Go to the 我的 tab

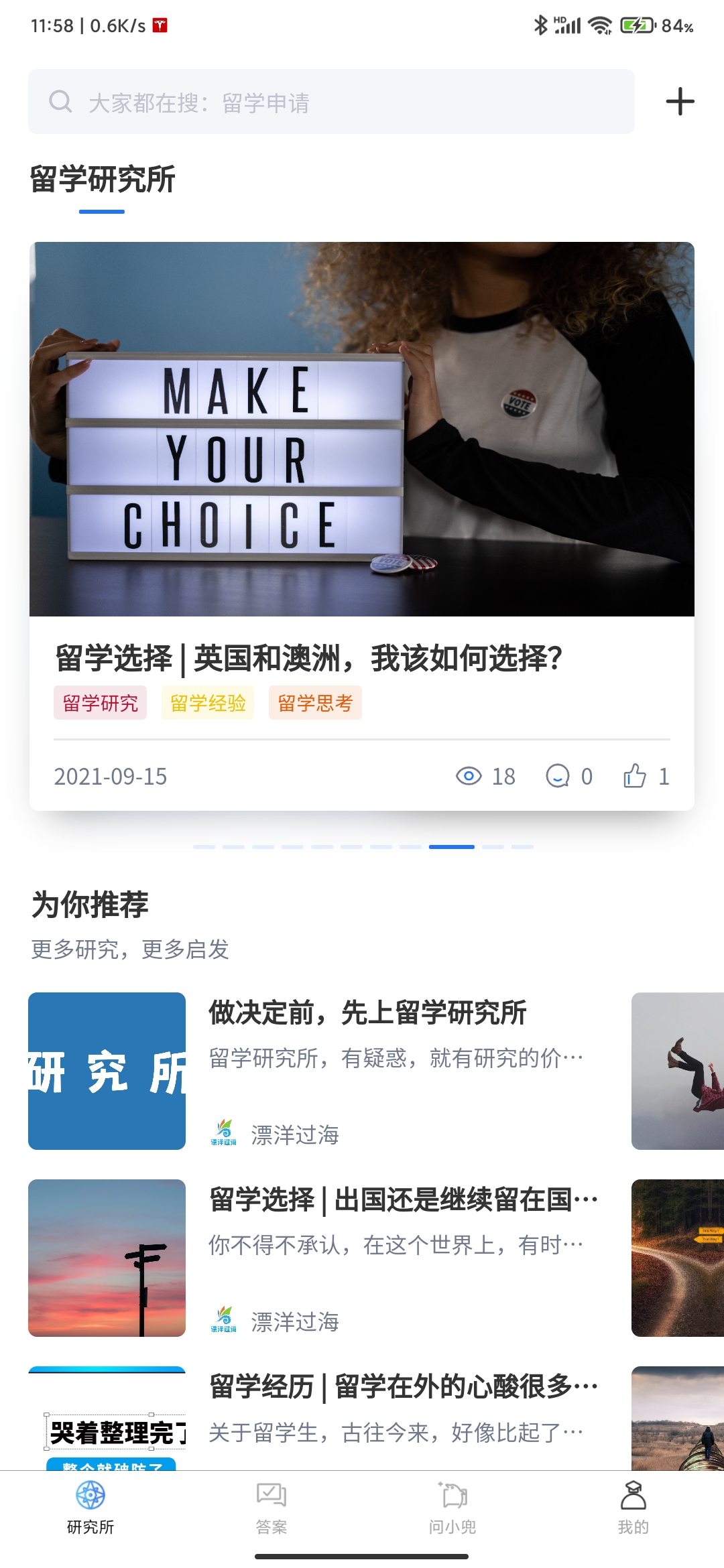(x=633, y=1508)
